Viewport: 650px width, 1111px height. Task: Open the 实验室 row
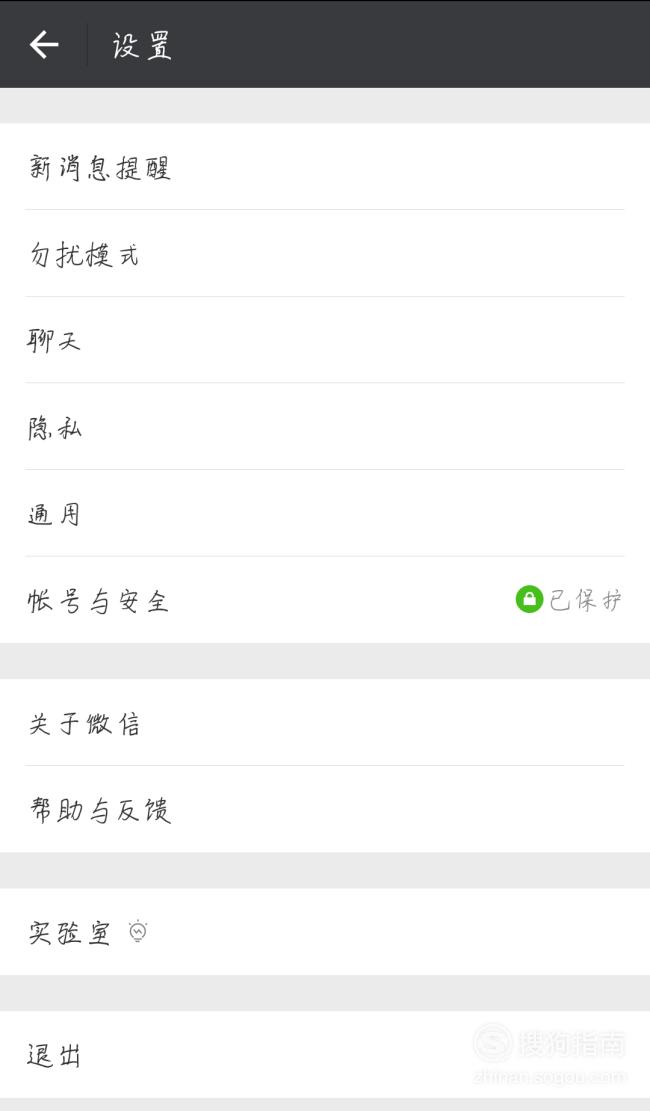pos(325,932)
